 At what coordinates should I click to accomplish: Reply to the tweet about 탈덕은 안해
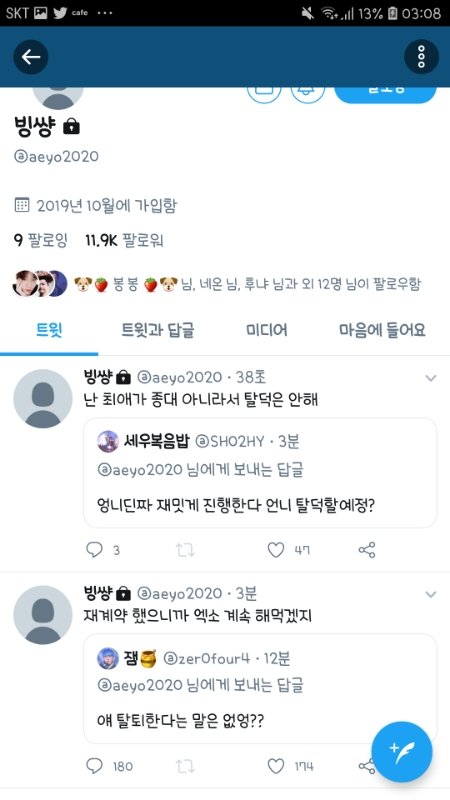click(x=94, y=549)
